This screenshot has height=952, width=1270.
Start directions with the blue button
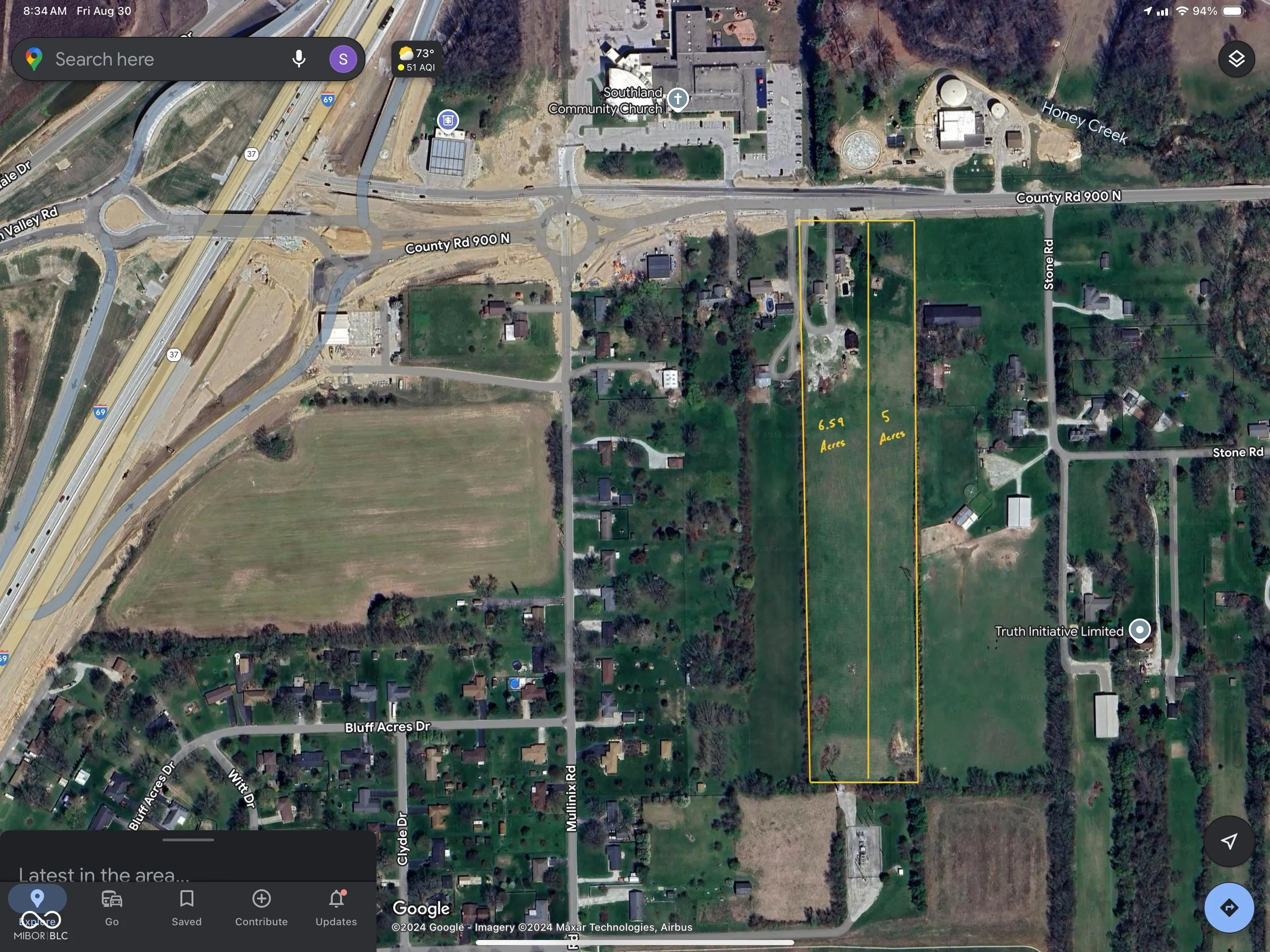[x=1228, y=907]
